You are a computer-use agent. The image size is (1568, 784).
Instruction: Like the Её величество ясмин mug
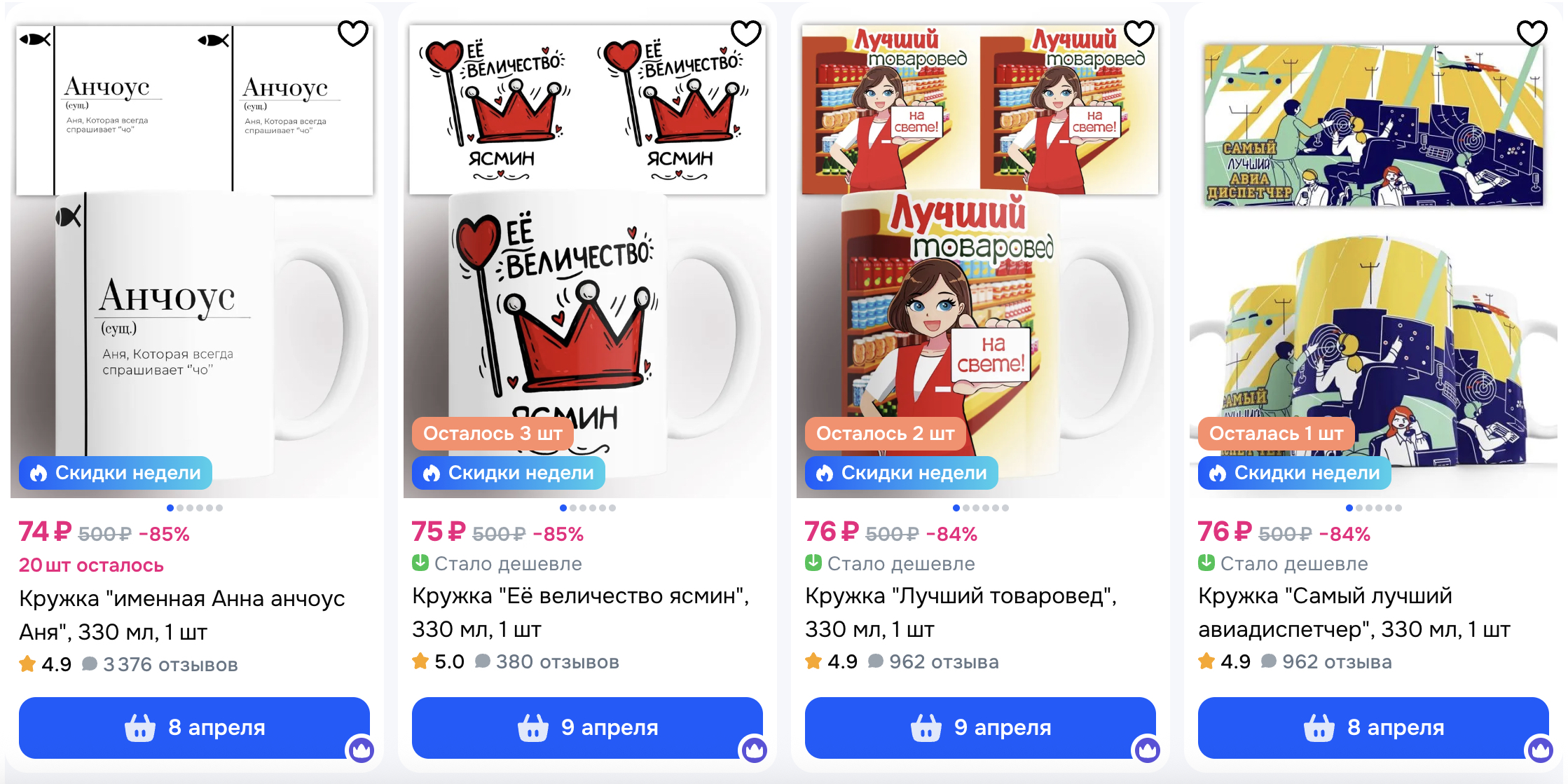[x=745, y=33]
